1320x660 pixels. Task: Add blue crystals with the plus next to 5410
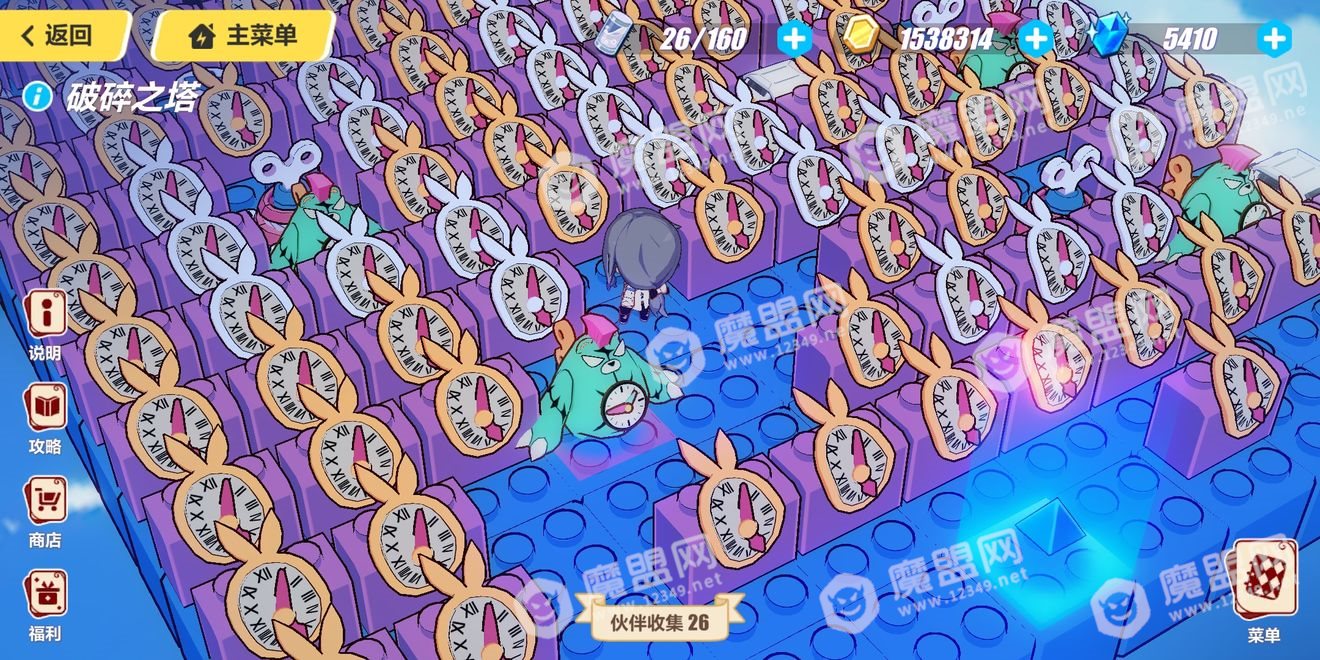[1274, 39]
